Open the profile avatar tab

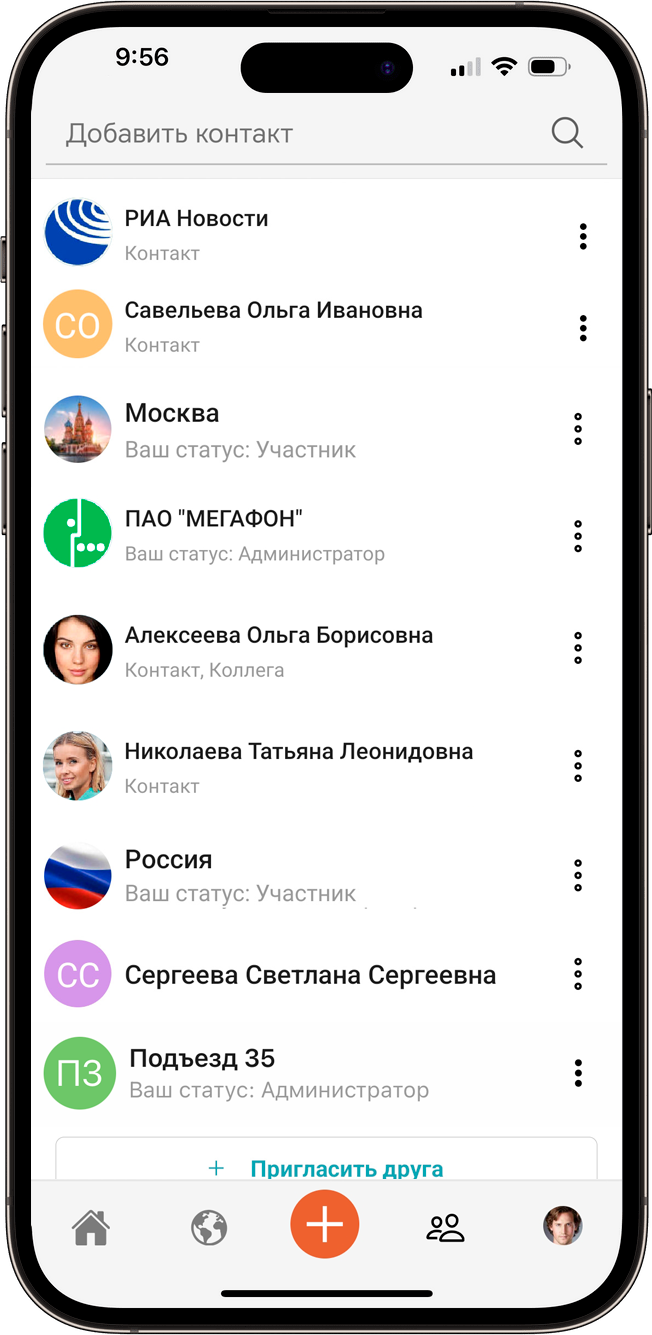[x=562, y=1225]
